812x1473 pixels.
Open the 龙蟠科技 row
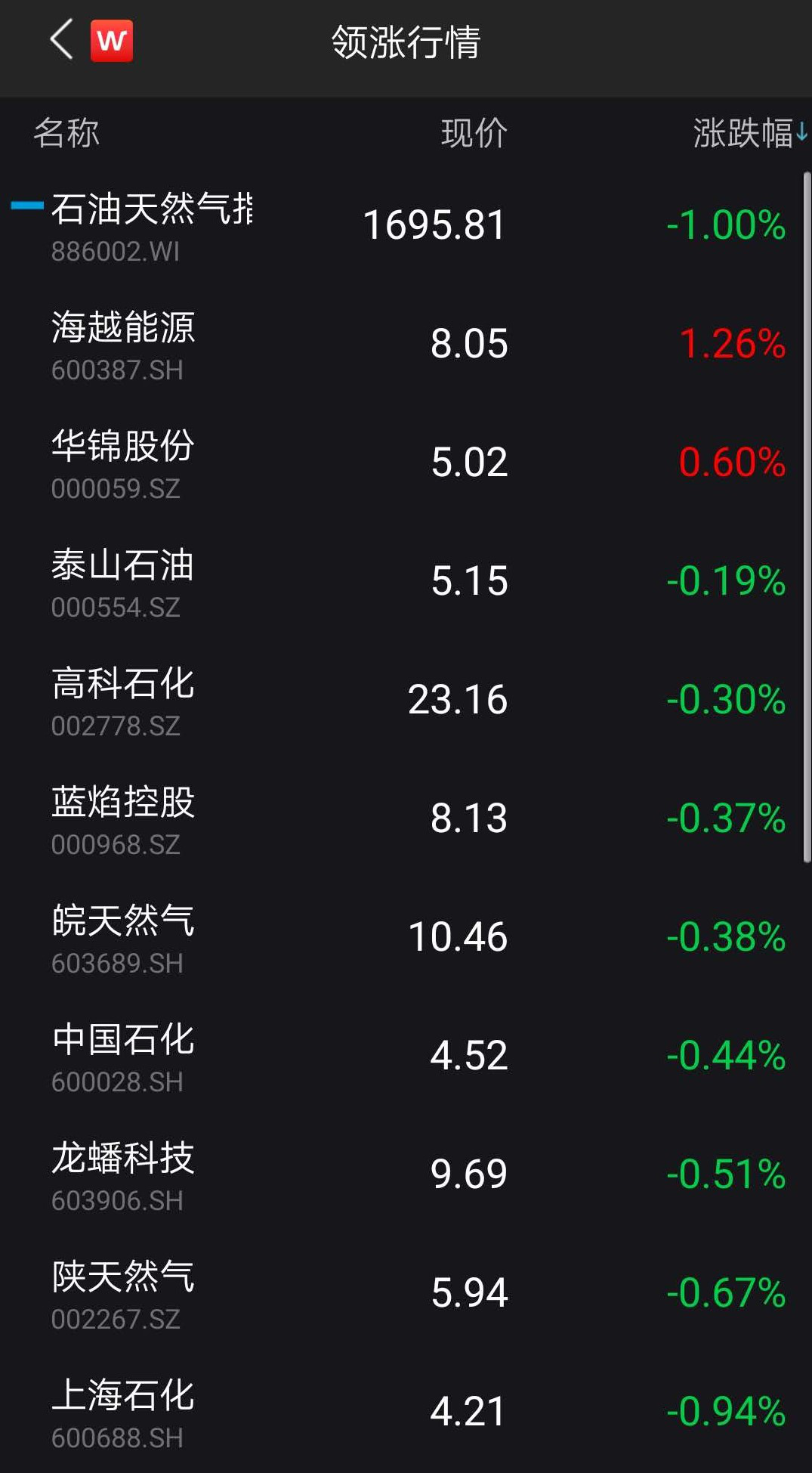pos(406,1175)
